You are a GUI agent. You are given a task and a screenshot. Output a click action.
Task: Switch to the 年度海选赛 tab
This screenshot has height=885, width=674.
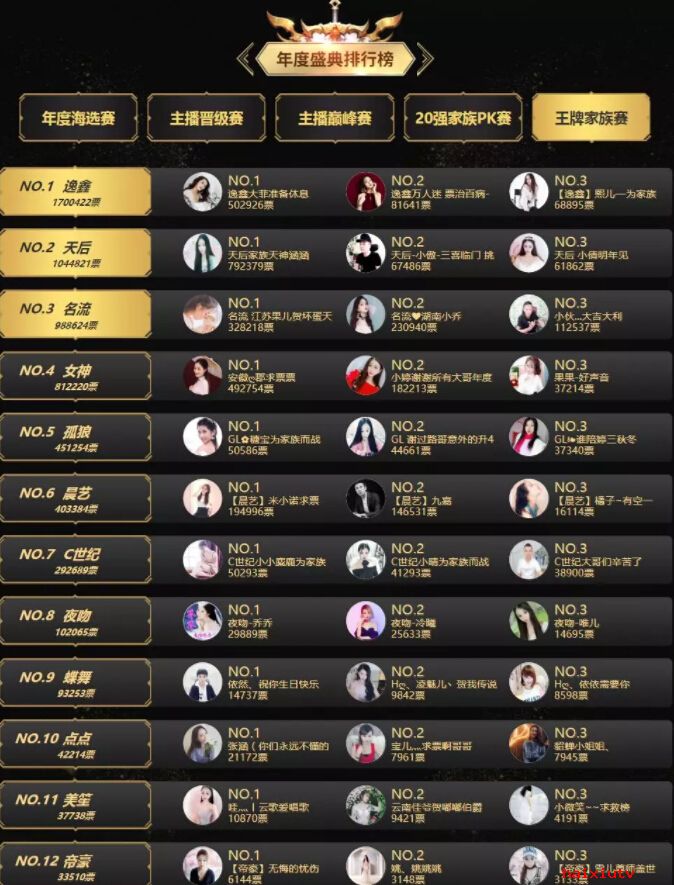pos(78,118)
